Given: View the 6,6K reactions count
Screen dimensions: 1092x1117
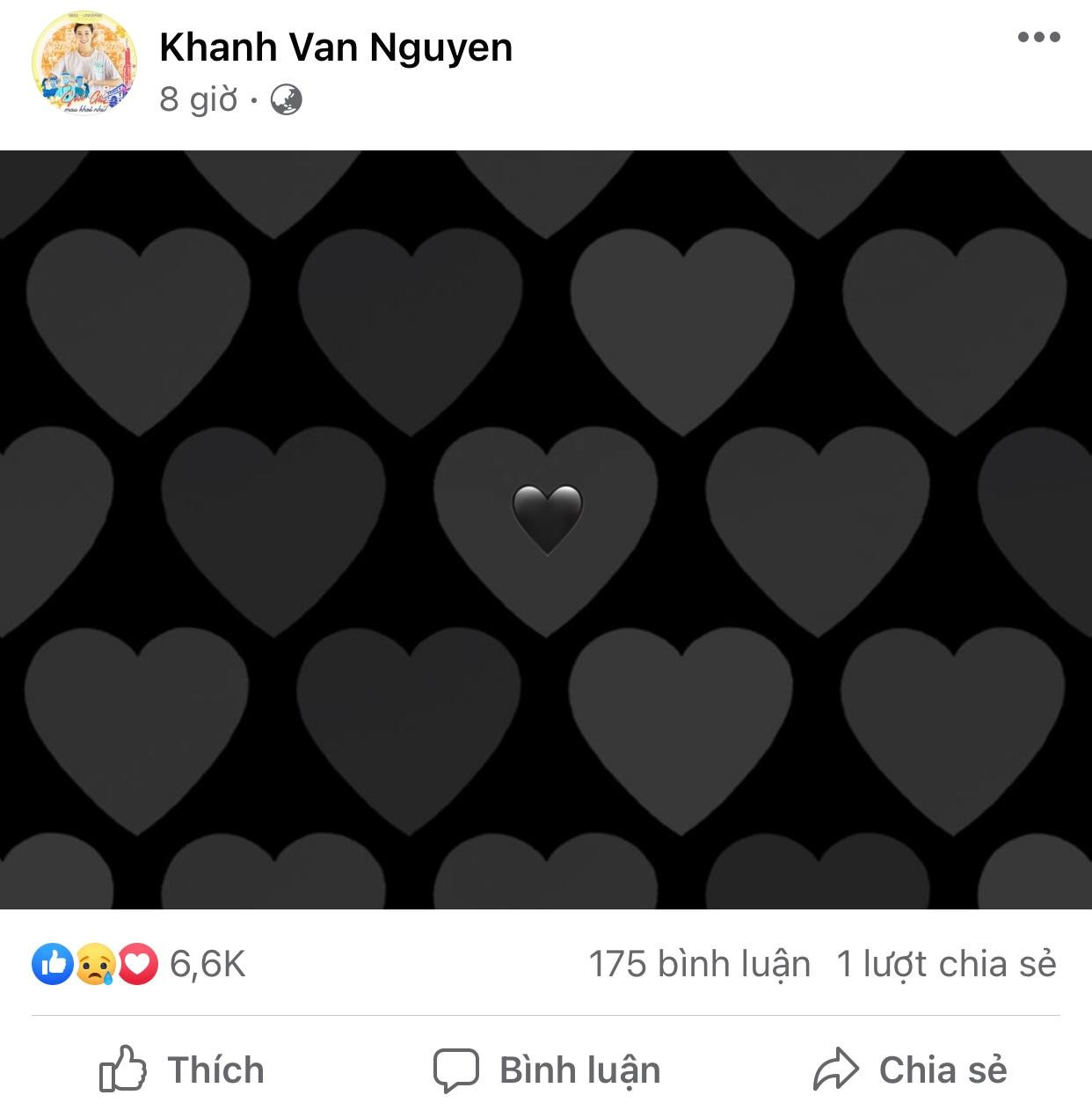Looking at the screenshot, I should pyautogui.click(x=208, y=964).
